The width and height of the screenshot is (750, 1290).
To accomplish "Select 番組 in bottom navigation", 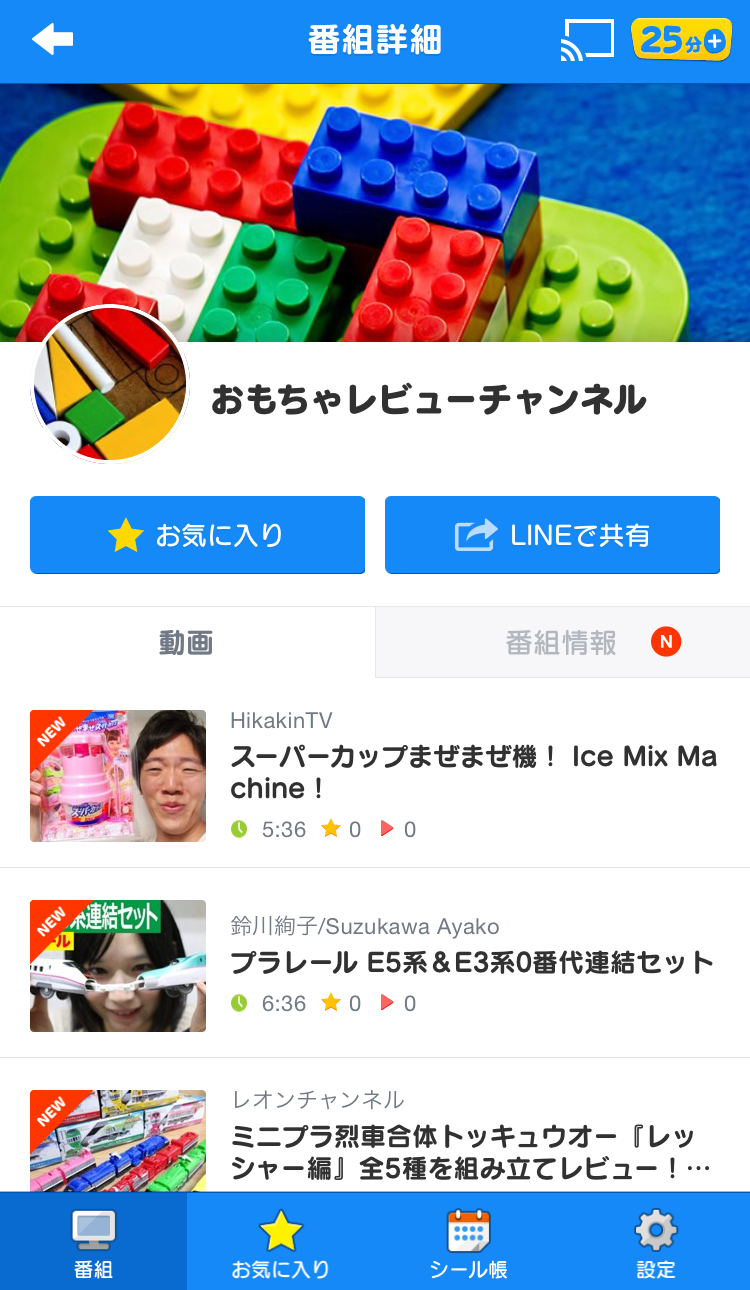I will 93,1242.
